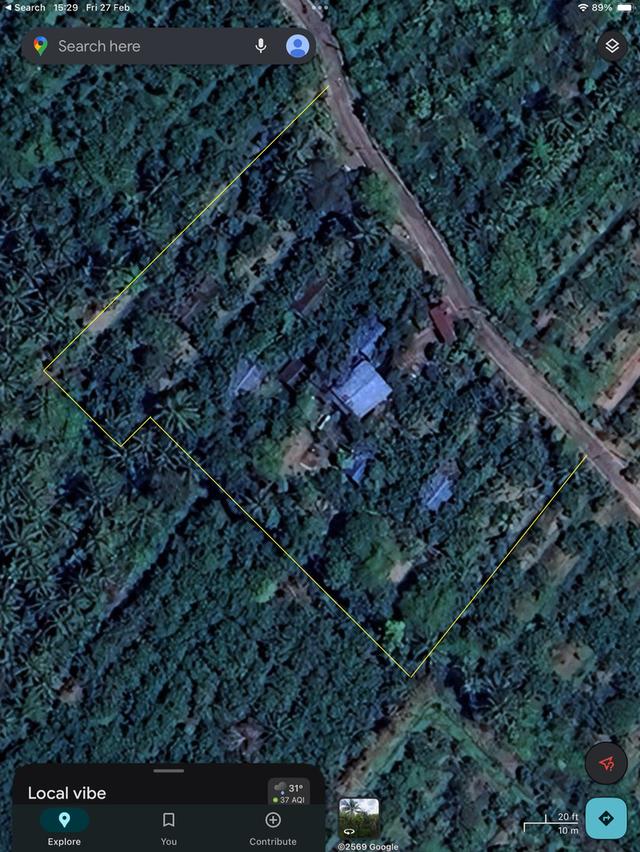Recenter map with the compass button

click(x=606, y=763)
